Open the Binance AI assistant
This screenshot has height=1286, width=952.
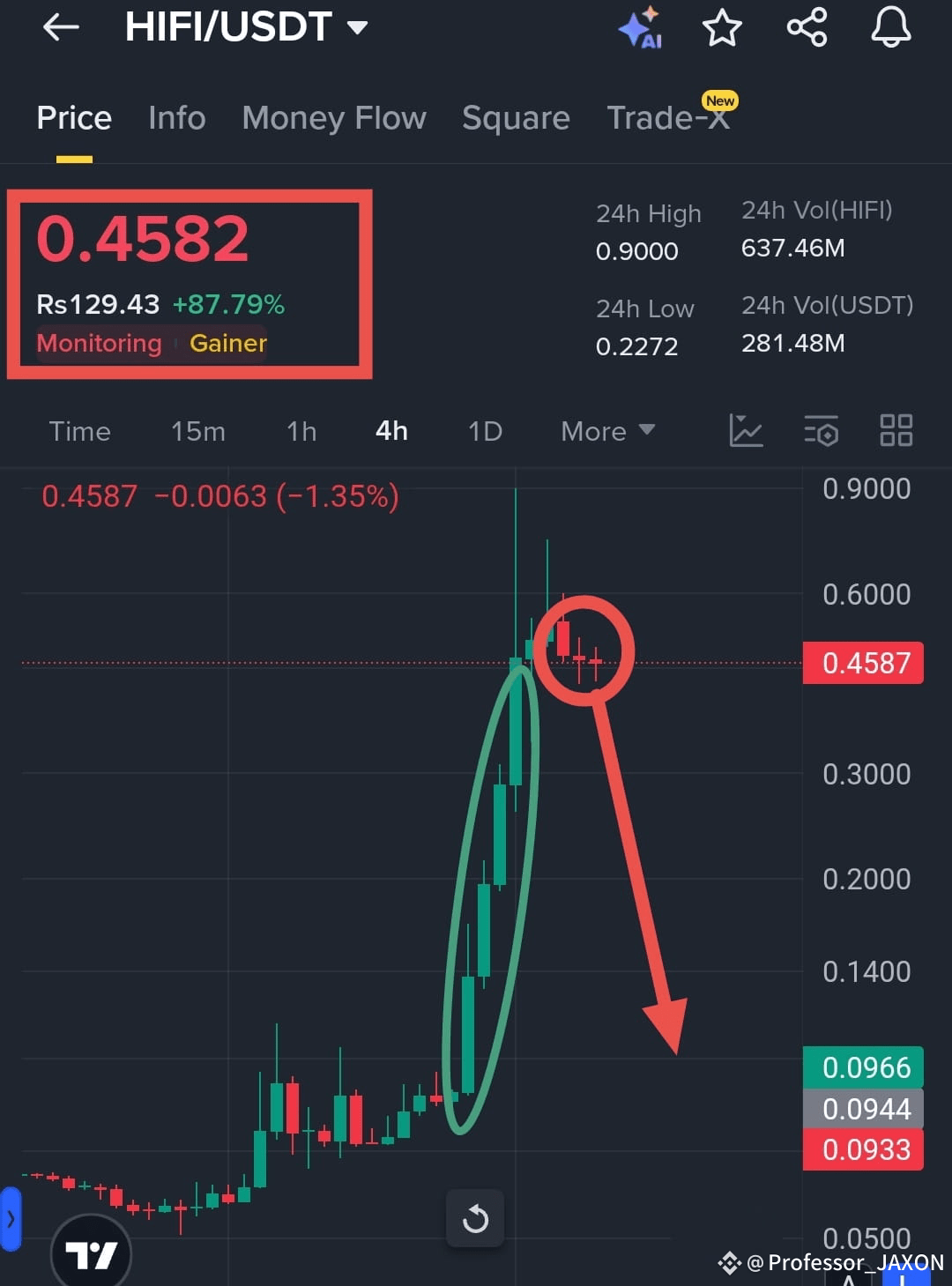pos(642,27)
